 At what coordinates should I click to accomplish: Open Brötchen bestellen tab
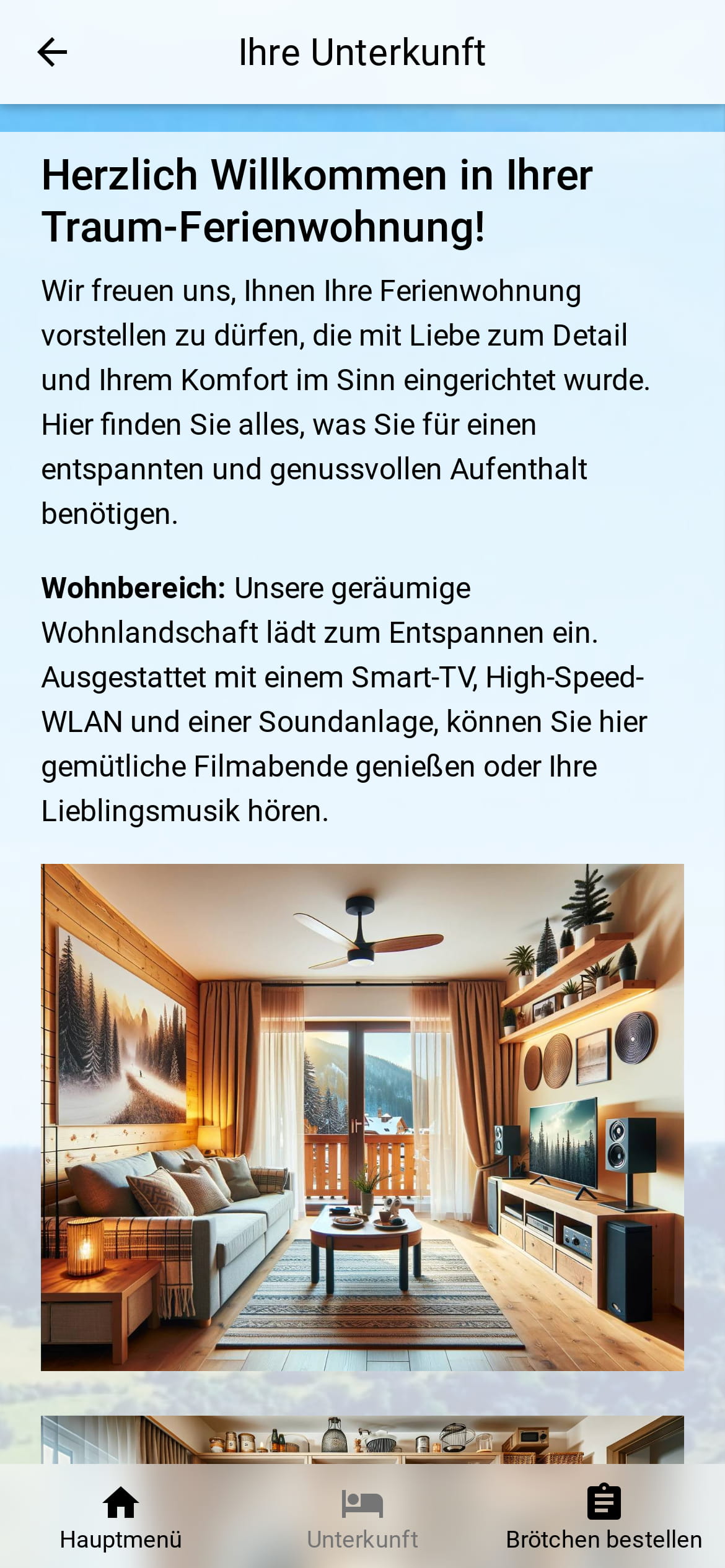(x=604, y=1517)
